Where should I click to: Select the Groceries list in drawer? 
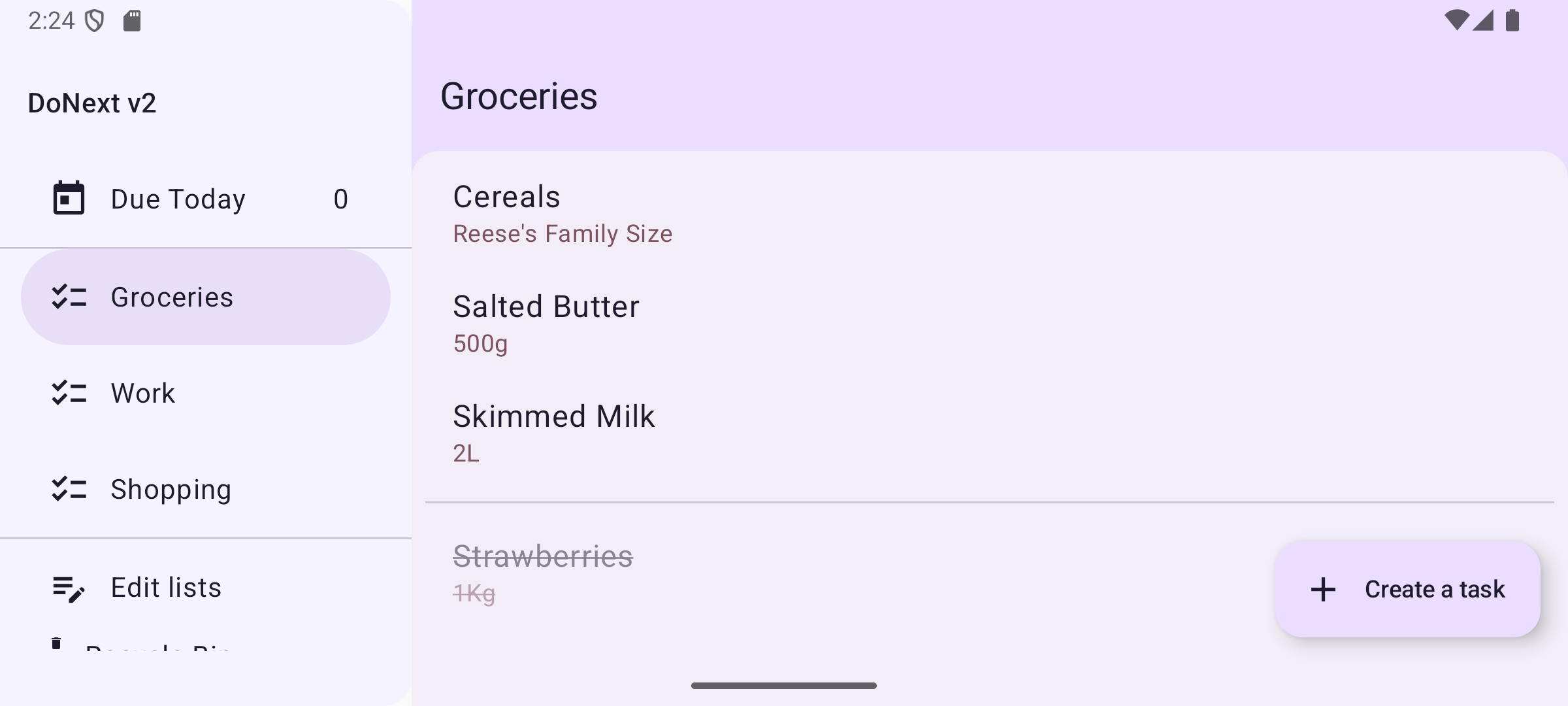pos(205,297)
